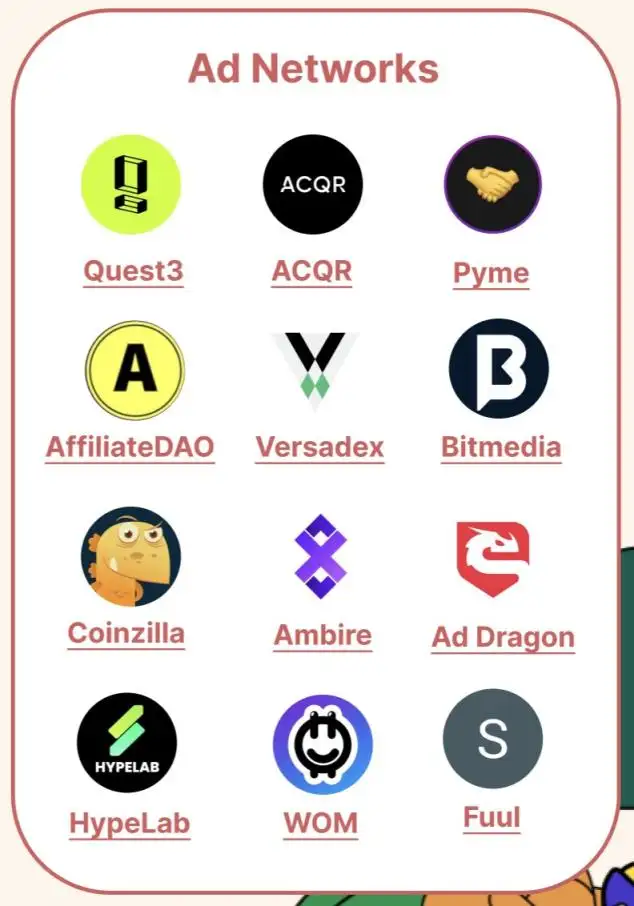
Task: Select the Ambire link
Action: tap(322, 634)
